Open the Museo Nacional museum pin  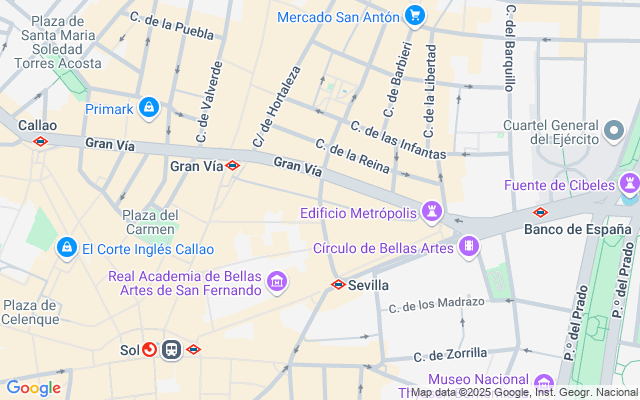pos(544,384)
